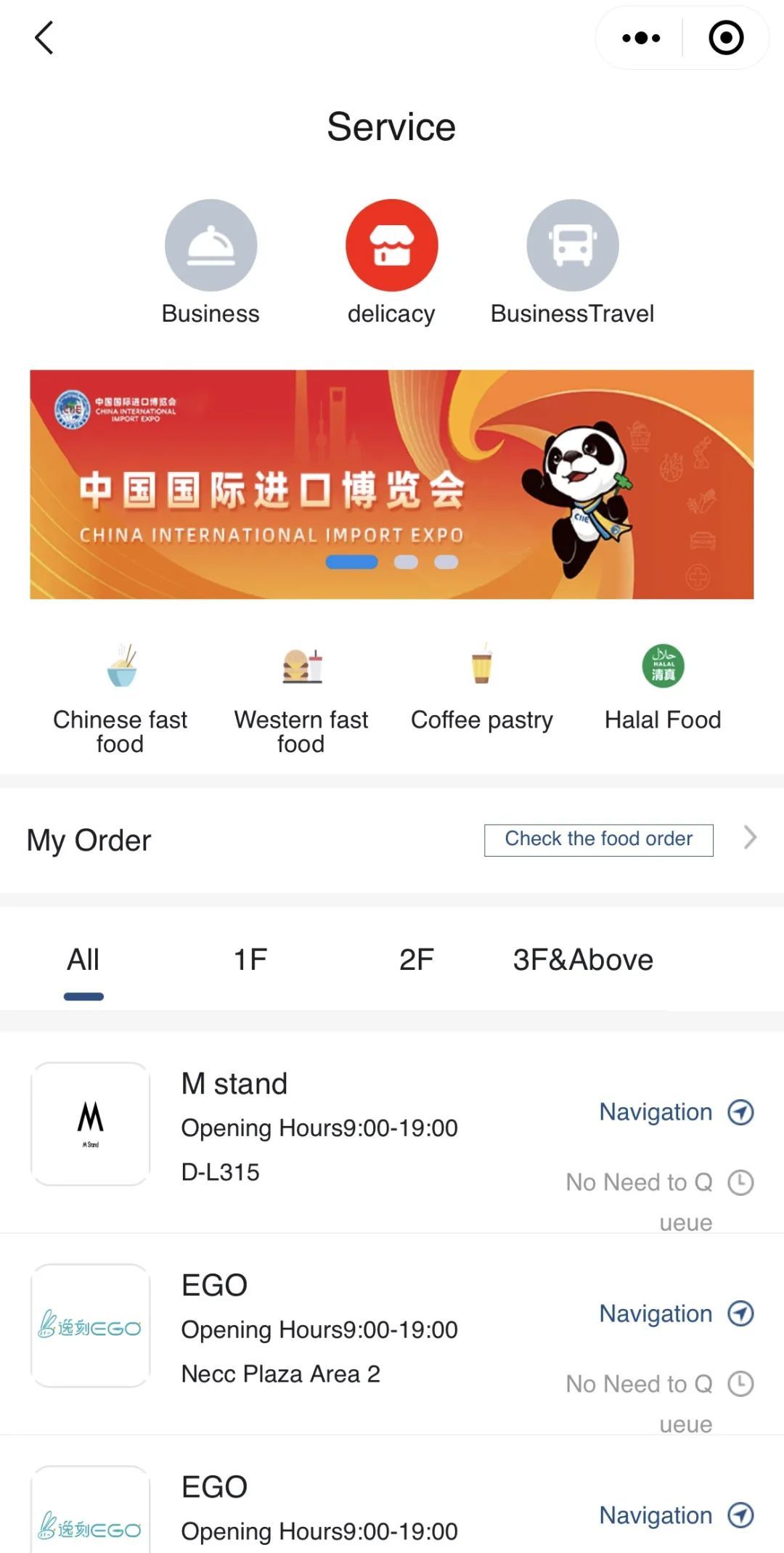Open the three-dot mini program menu
This screenshot has height=1553, width=784.
click(x=641, y=38)
